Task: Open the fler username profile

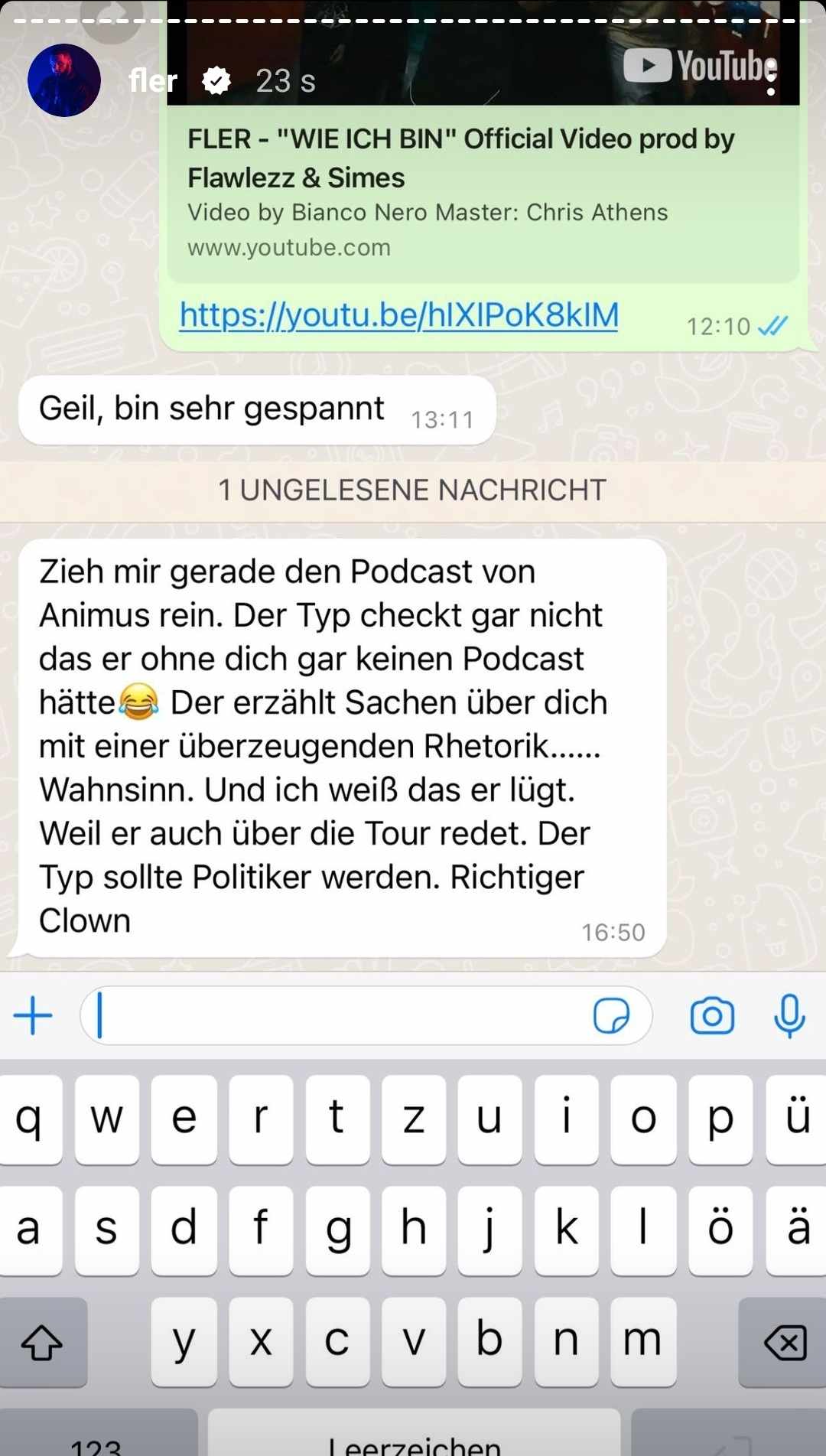Action: tap(152, 80)
